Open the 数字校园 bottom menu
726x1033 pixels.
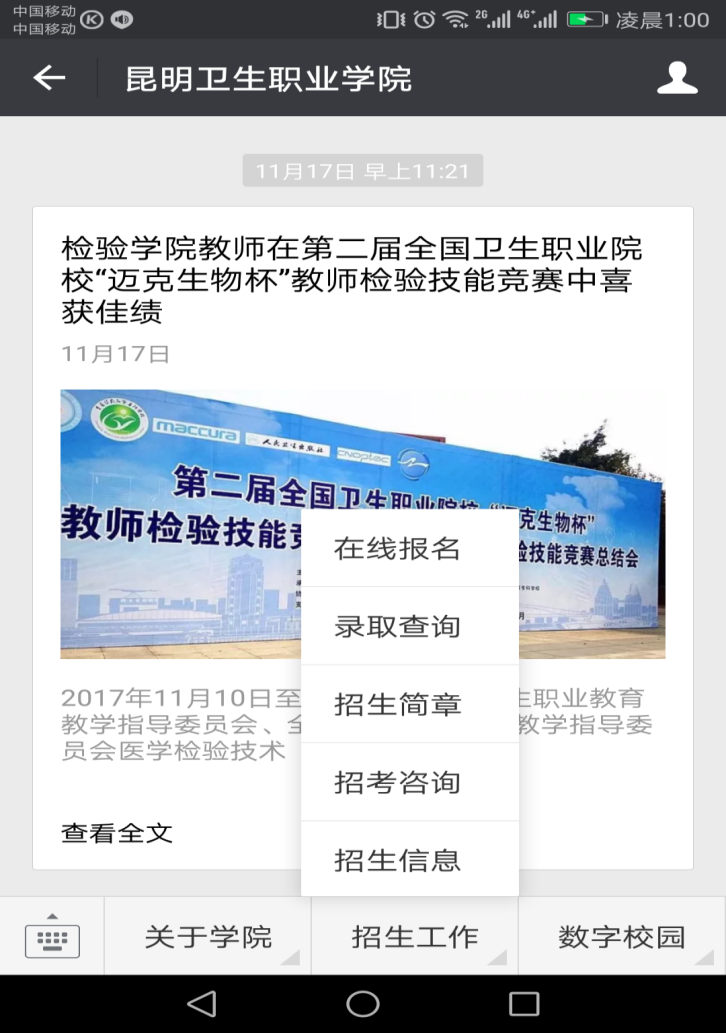coord(621,937)
